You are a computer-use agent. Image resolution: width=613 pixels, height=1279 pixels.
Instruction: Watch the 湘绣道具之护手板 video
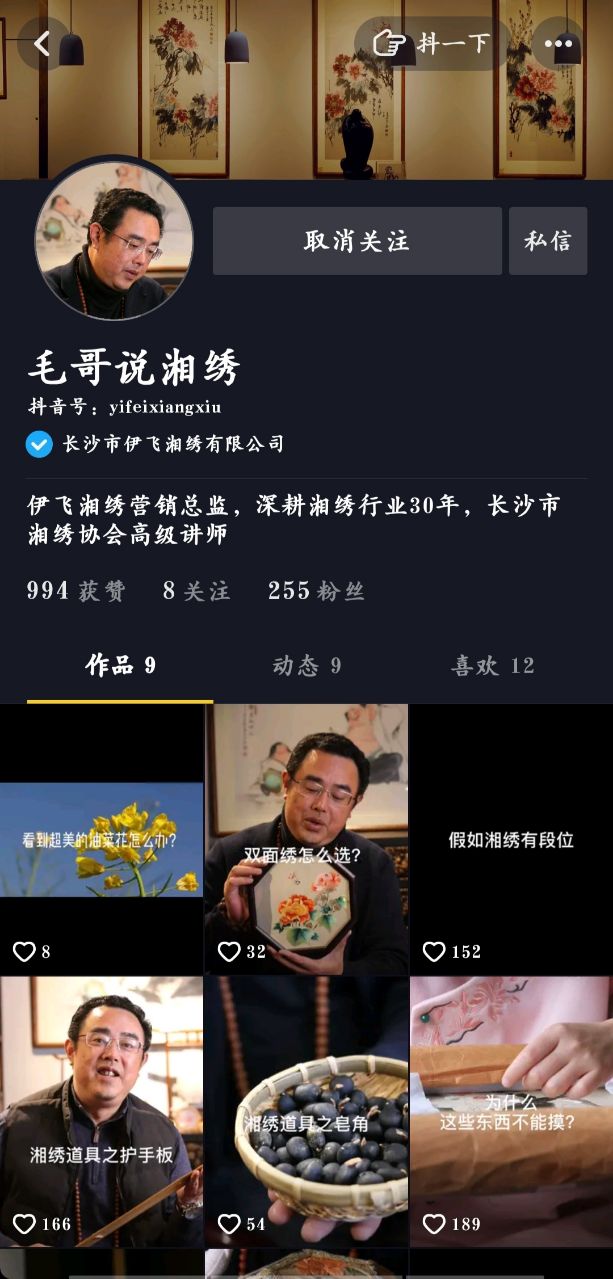101,1112
